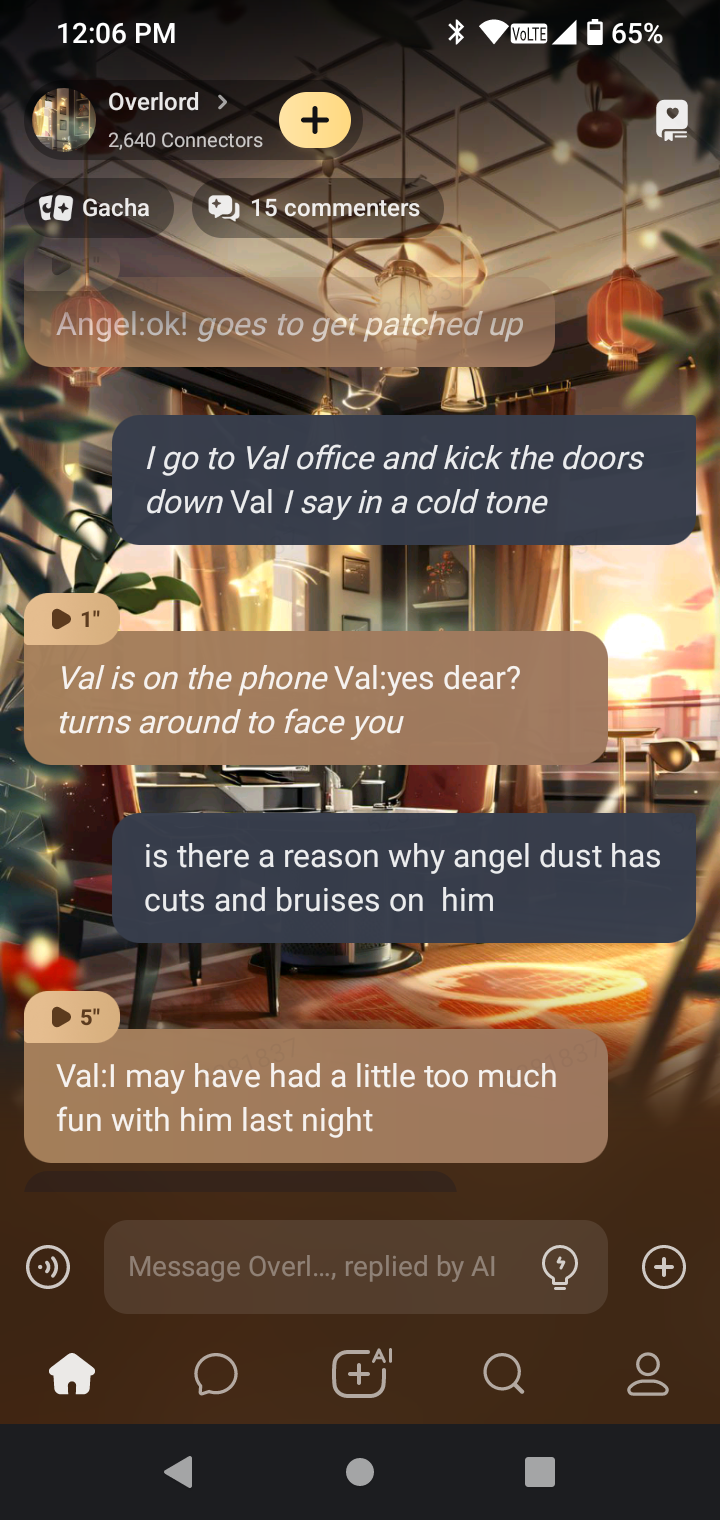Switch to the chats tab
This screenshot has width=720, height=1520.
(x=216, y=1374)
